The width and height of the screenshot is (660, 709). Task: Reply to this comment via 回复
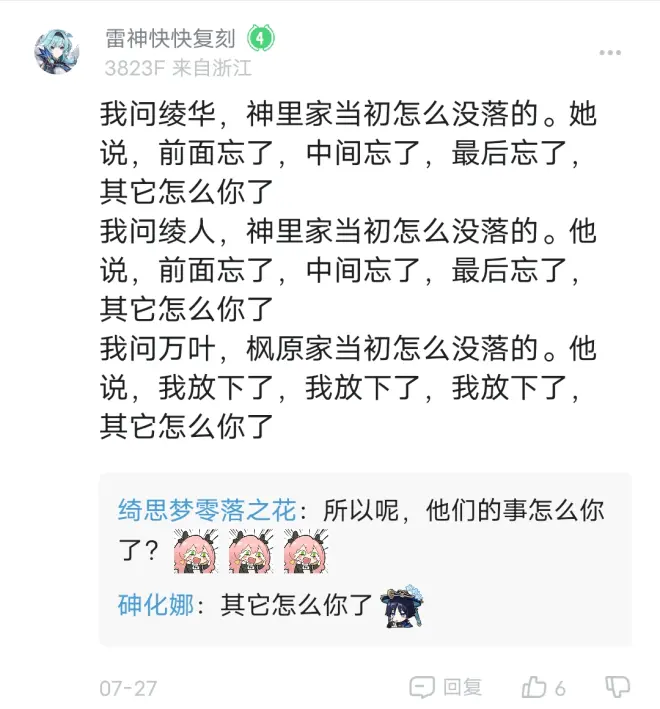pyautogui.click(x=447, y=687)
